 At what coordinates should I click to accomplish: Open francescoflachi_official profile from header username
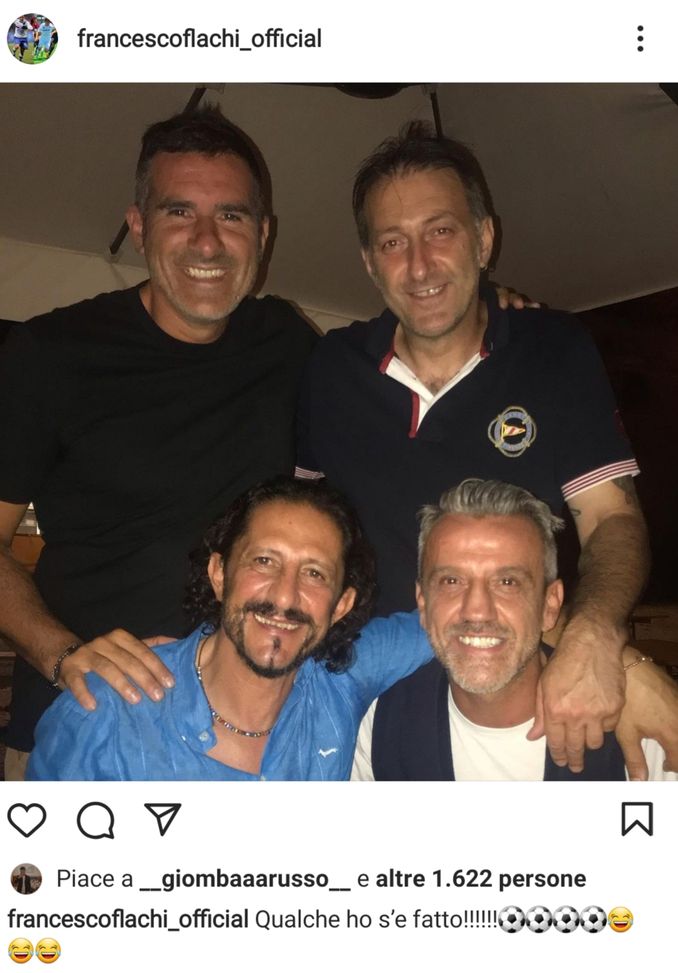click(x=199, y=39)
